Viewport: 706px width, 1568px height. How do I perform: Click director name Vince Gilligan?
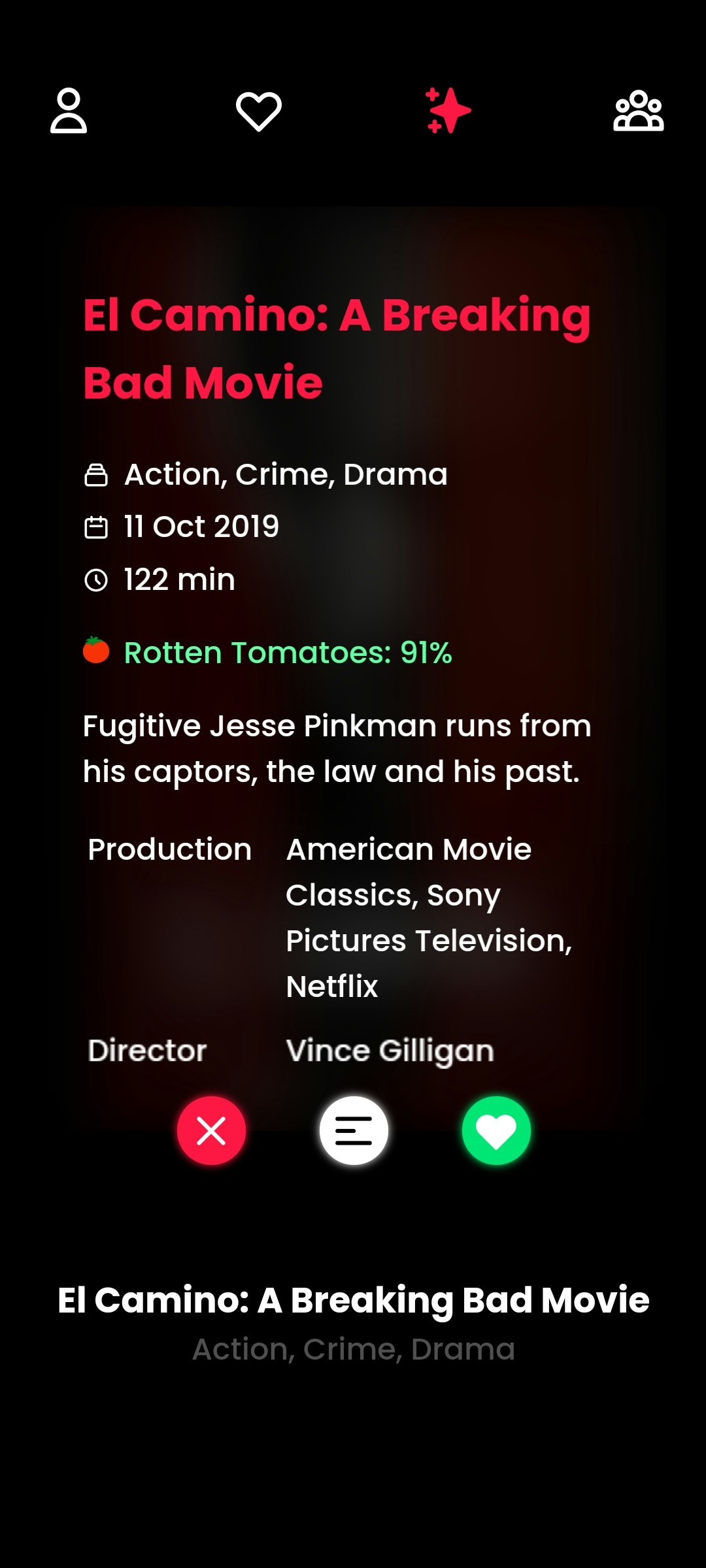point(390,1050)
